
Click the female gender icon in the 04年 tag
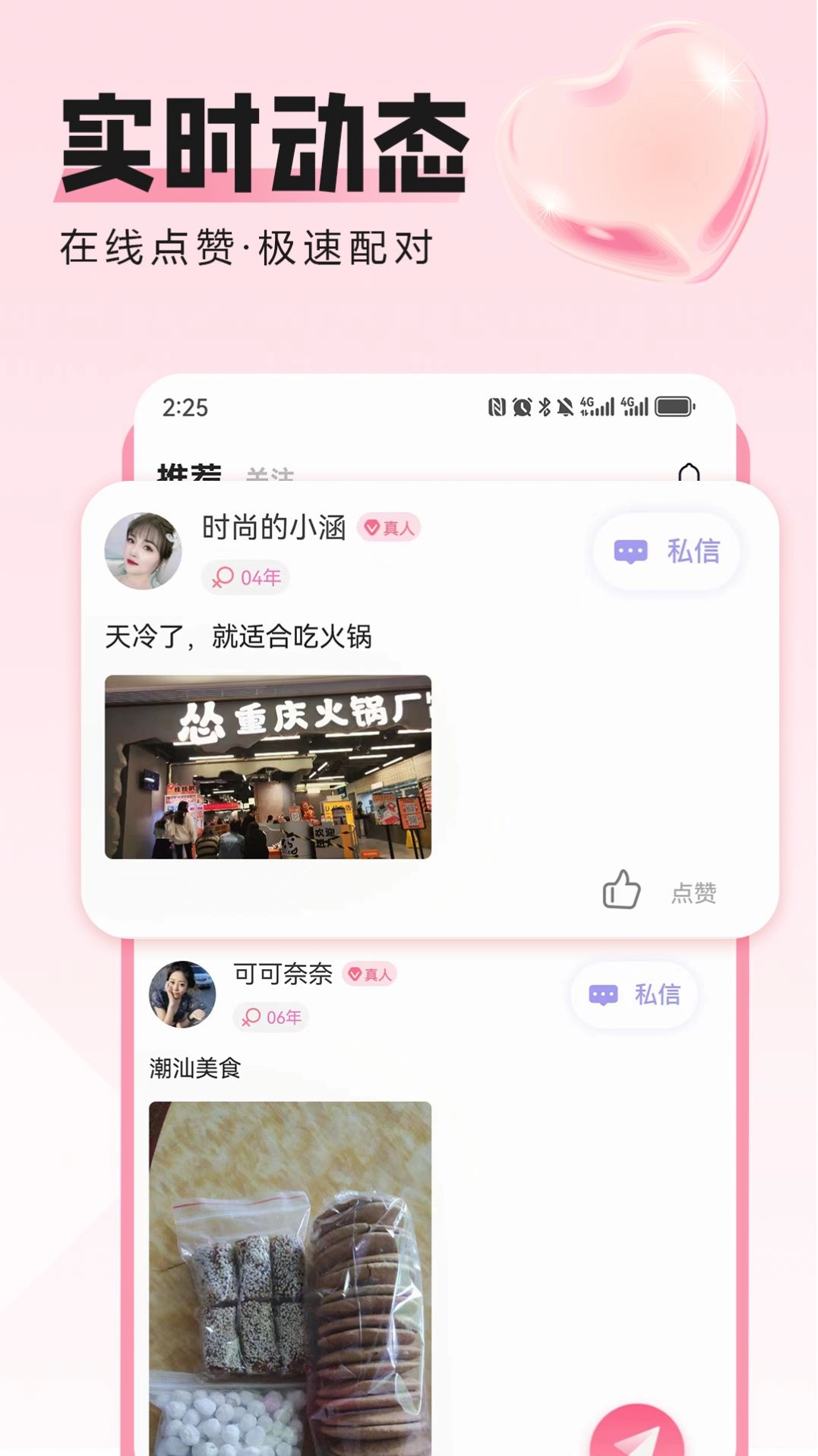point(223,577)
